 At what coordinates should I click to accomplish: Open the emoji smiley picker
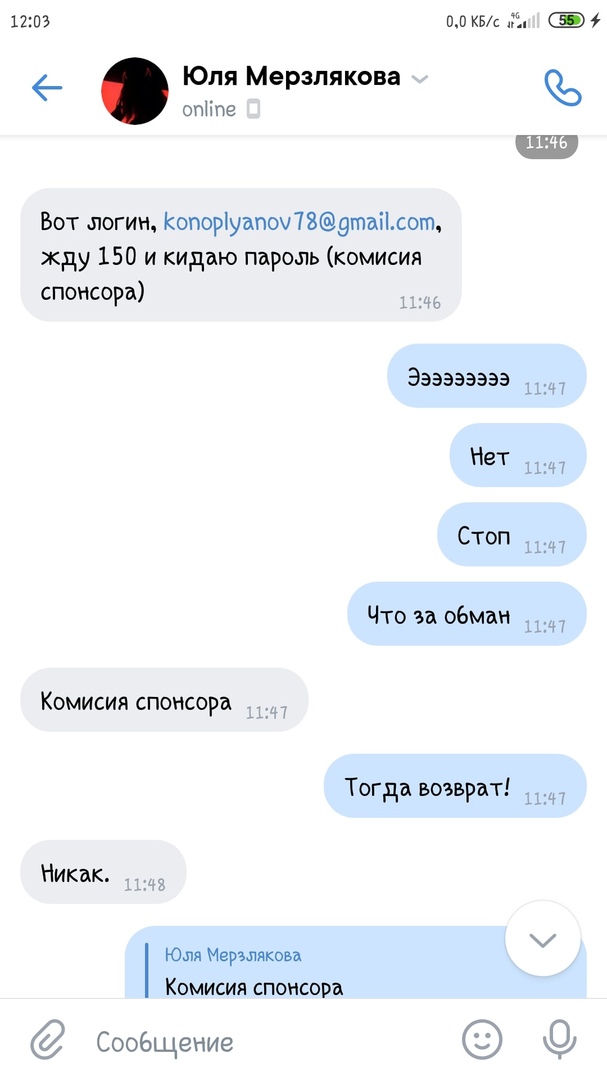pos(482,1042)
